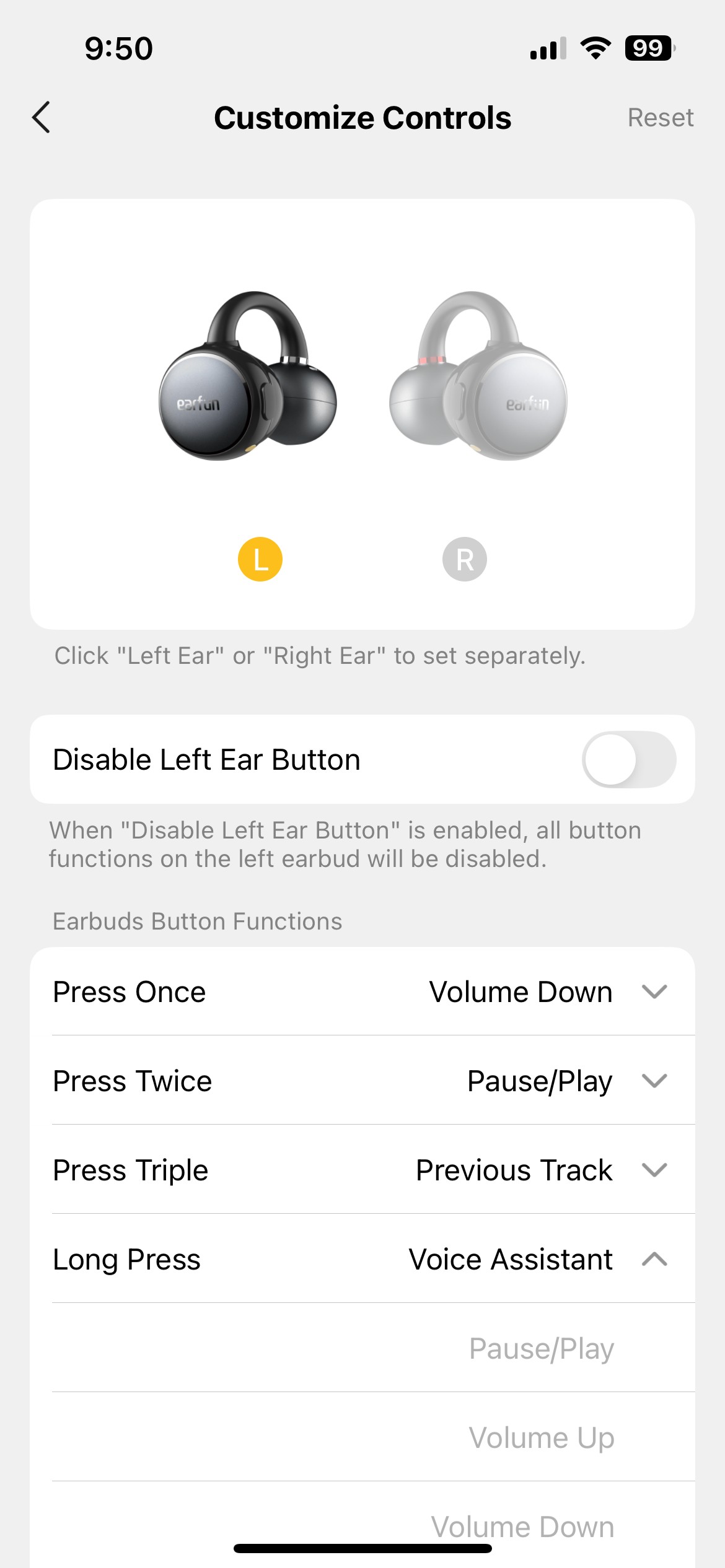Image resolution: width=725 pixels, height=1568 pixels.
Task: Switch to the right earbud R badge
Action: pos(465,559)
